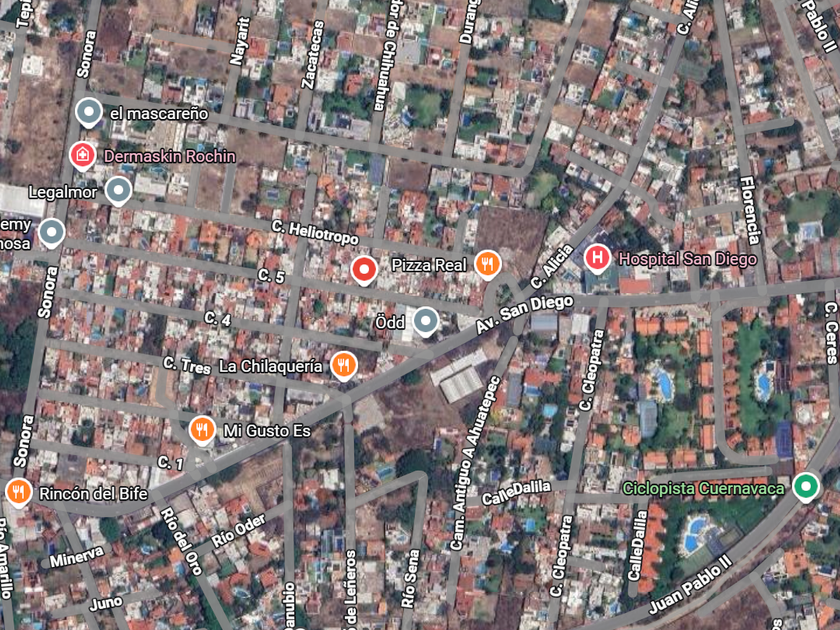This screenshot has width=840, height=630.
Task: Open the Dermaskin Rochin place marker
Action: click(82, 156)
